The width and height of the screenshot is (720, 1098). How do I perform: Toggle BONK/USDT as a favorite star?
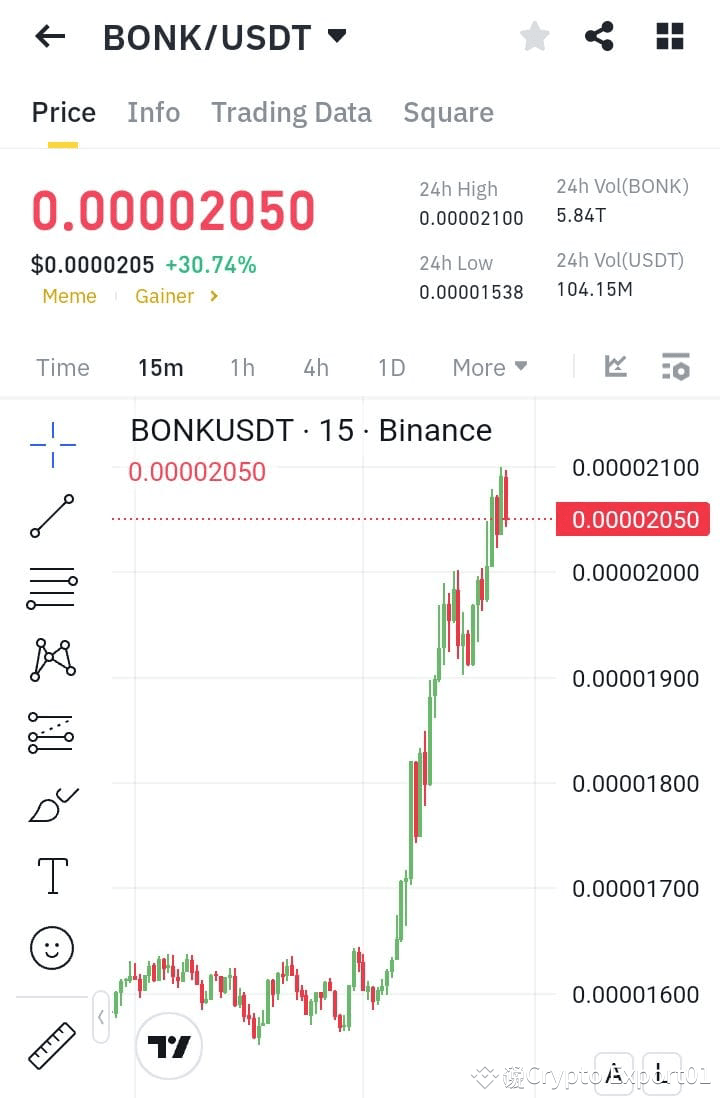(x=535, y=36)
